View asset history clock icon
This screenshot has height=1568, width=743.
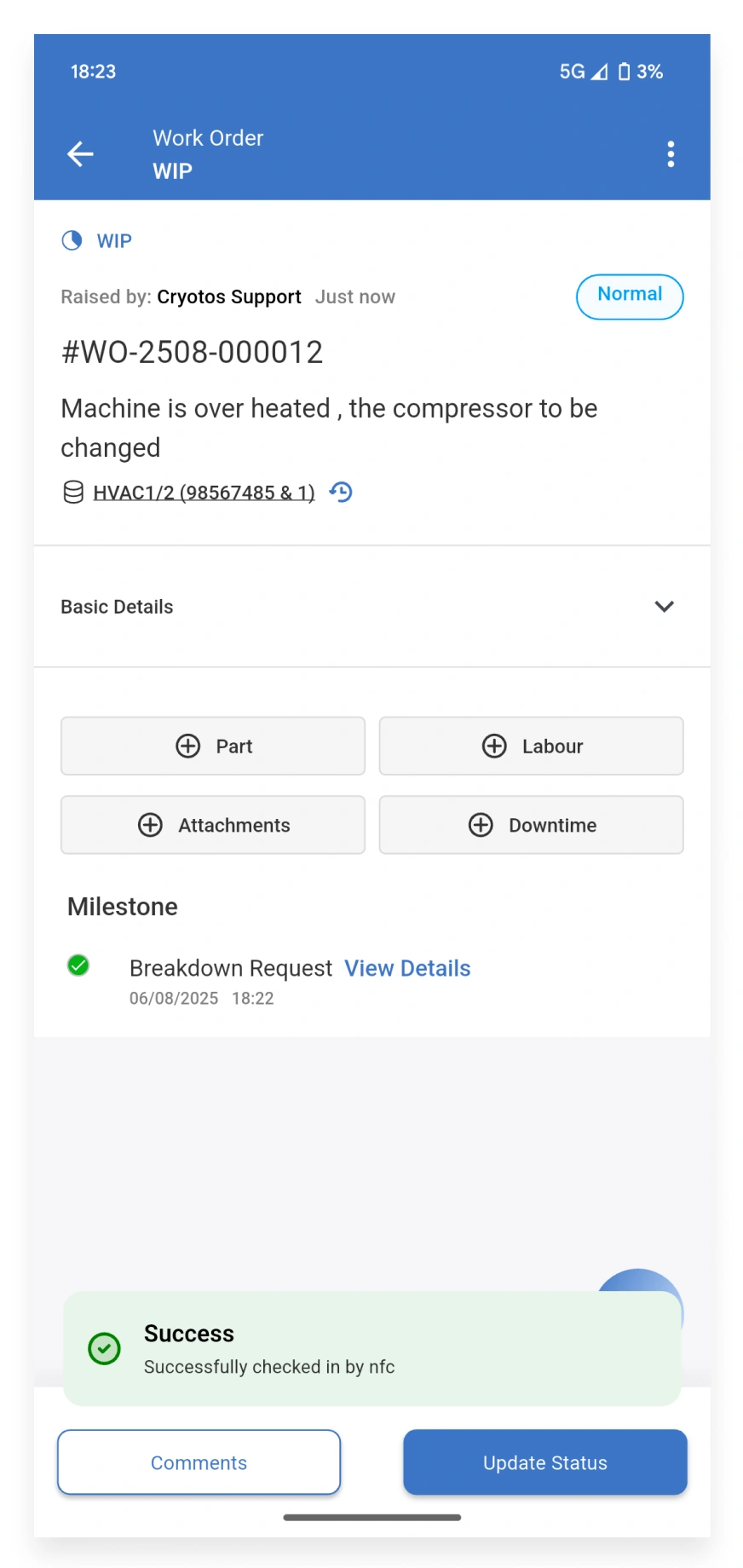tap(341, 492)
